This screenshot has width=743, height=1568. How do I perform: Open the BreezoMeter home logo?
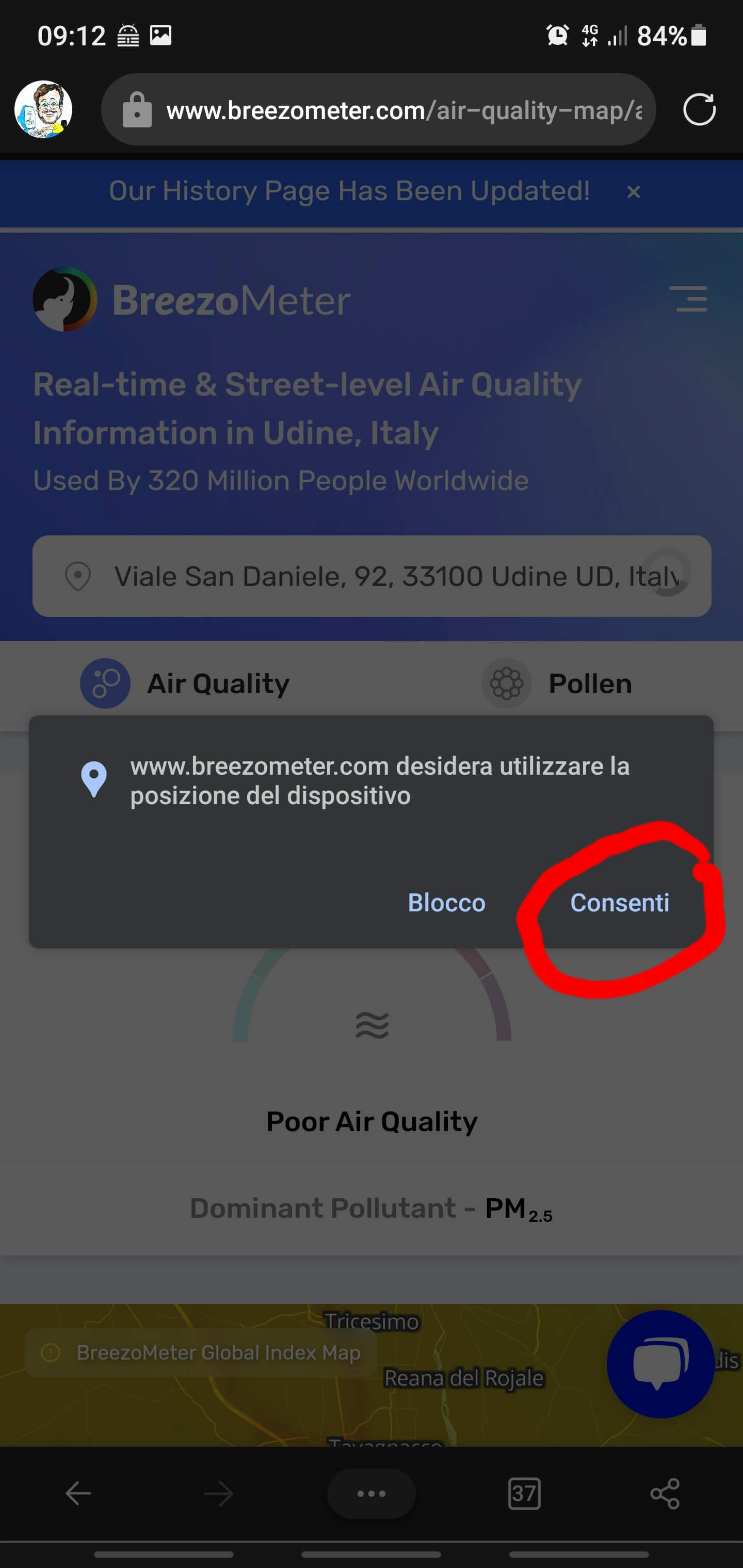pyautogui.click(x=192, y=300)
